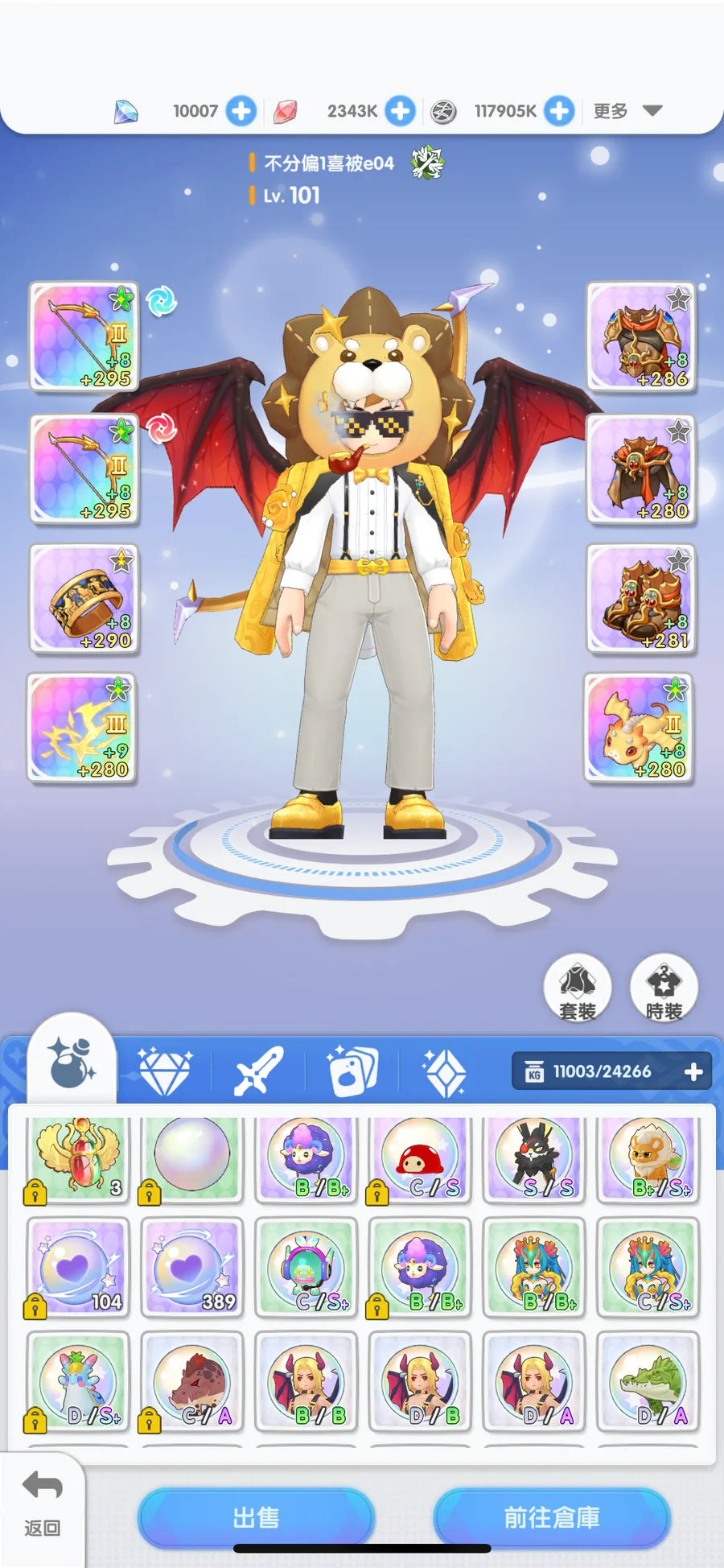This screenshot has width=724, height=1568.
Task: Open the 套裝 outfit set button
Action: pyautogui.click(x=577, y=988)
